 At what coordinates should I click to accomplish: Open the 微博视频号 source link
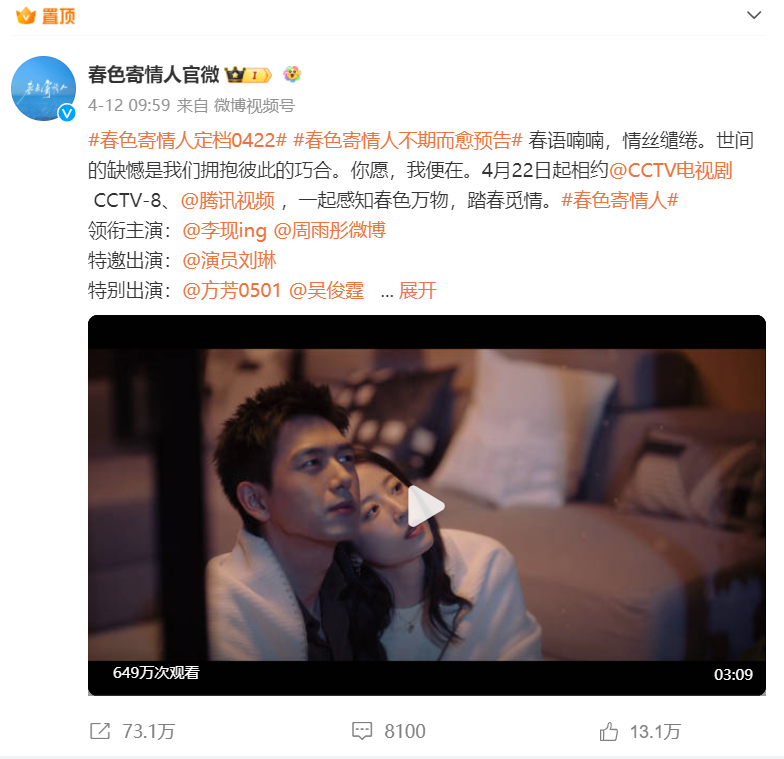tap(254, 105)
